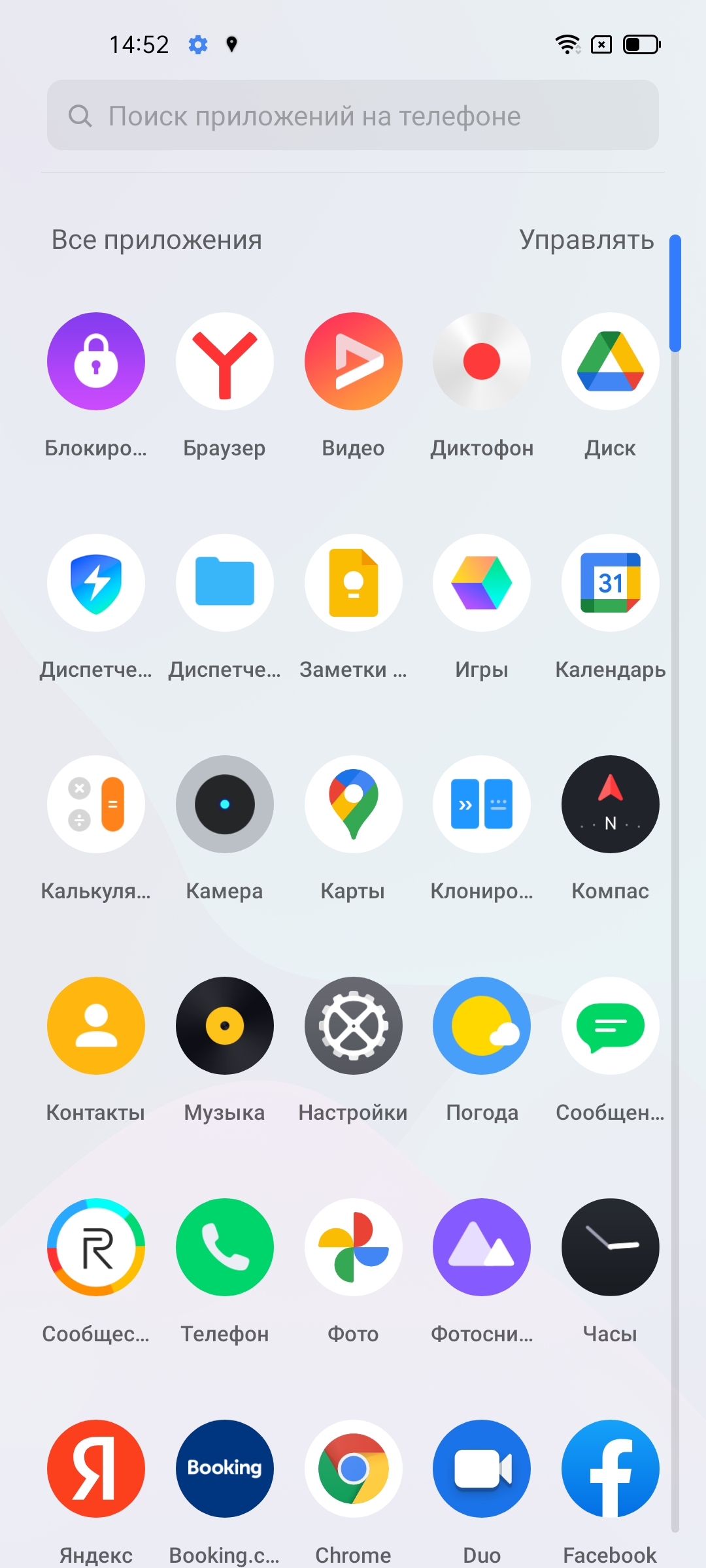The height and width of the screenshot is (1568, 706).
Task: Check the Погода app
Action: pos(482,1026)
